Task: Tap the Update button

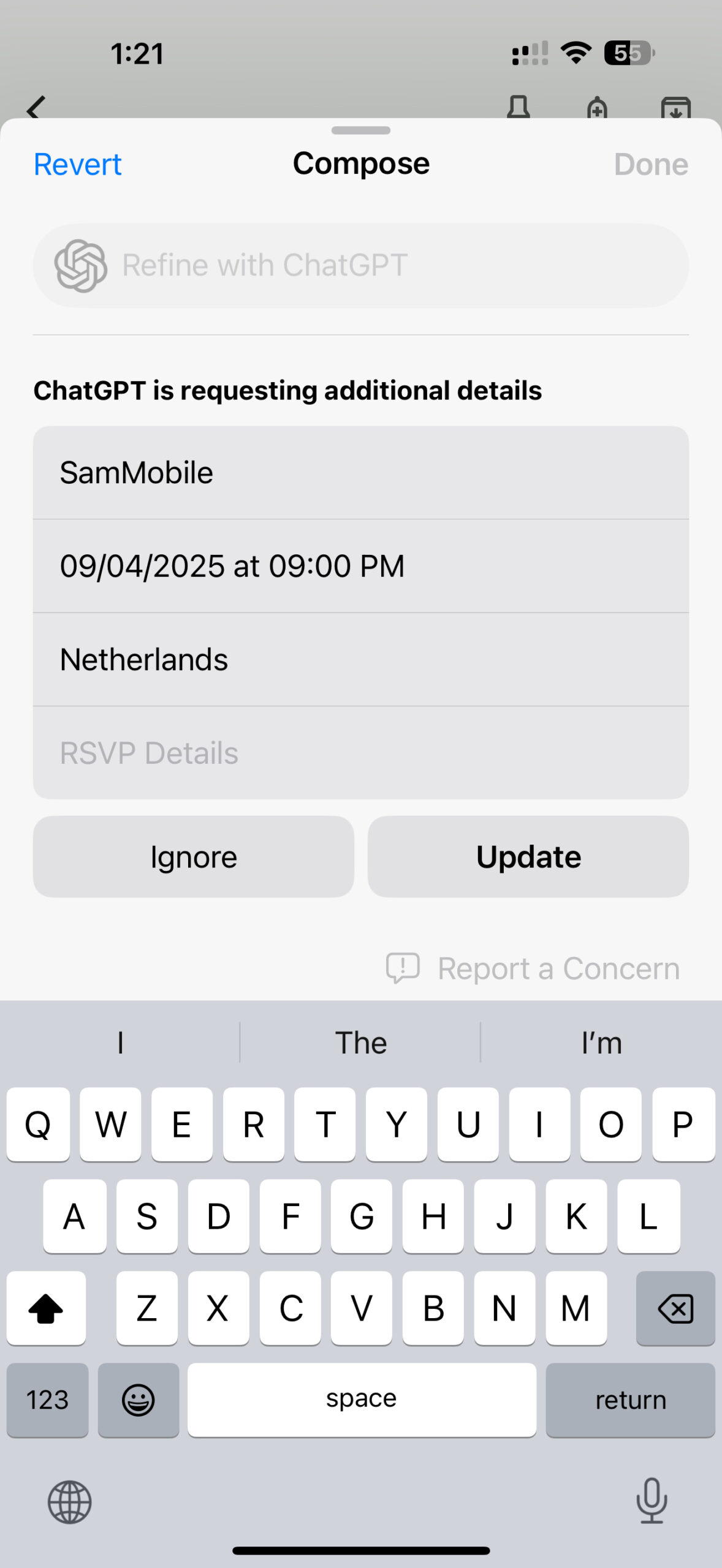Action: point(528,857)
